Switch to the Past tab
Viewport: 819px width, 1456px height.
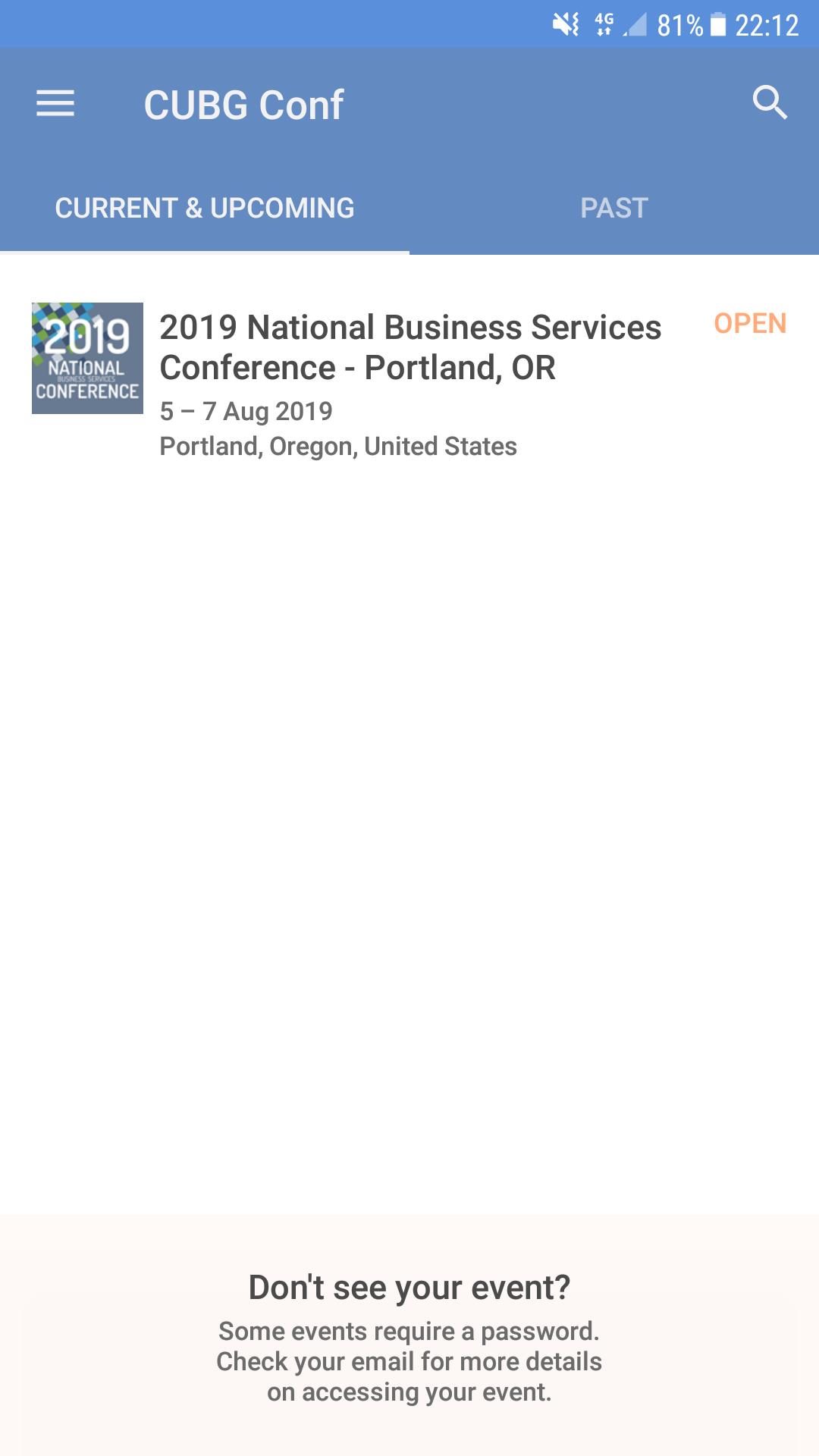click(x=613, y=208)
